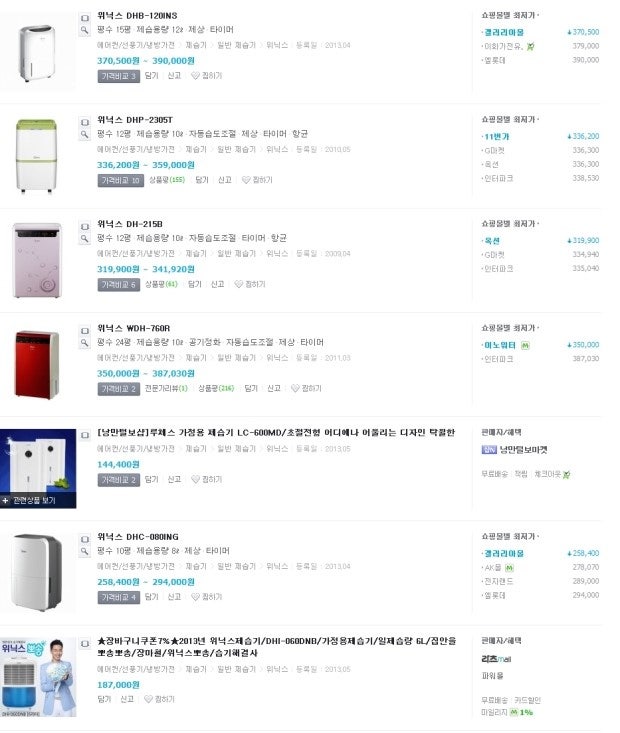
Task: Open the 인터파크 seller link for DHP-230ST
Action: coord(496,178)
